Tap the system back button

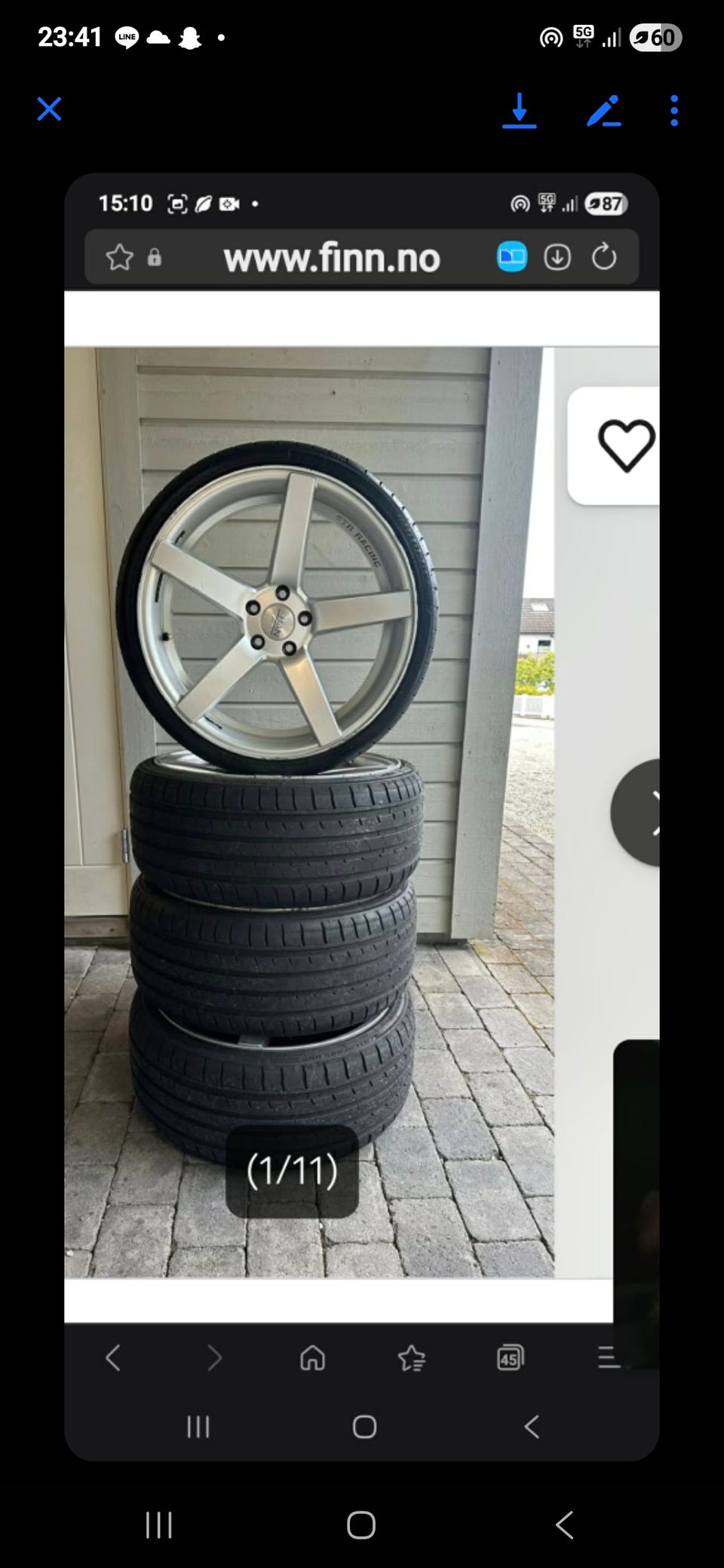(564, 1525)
